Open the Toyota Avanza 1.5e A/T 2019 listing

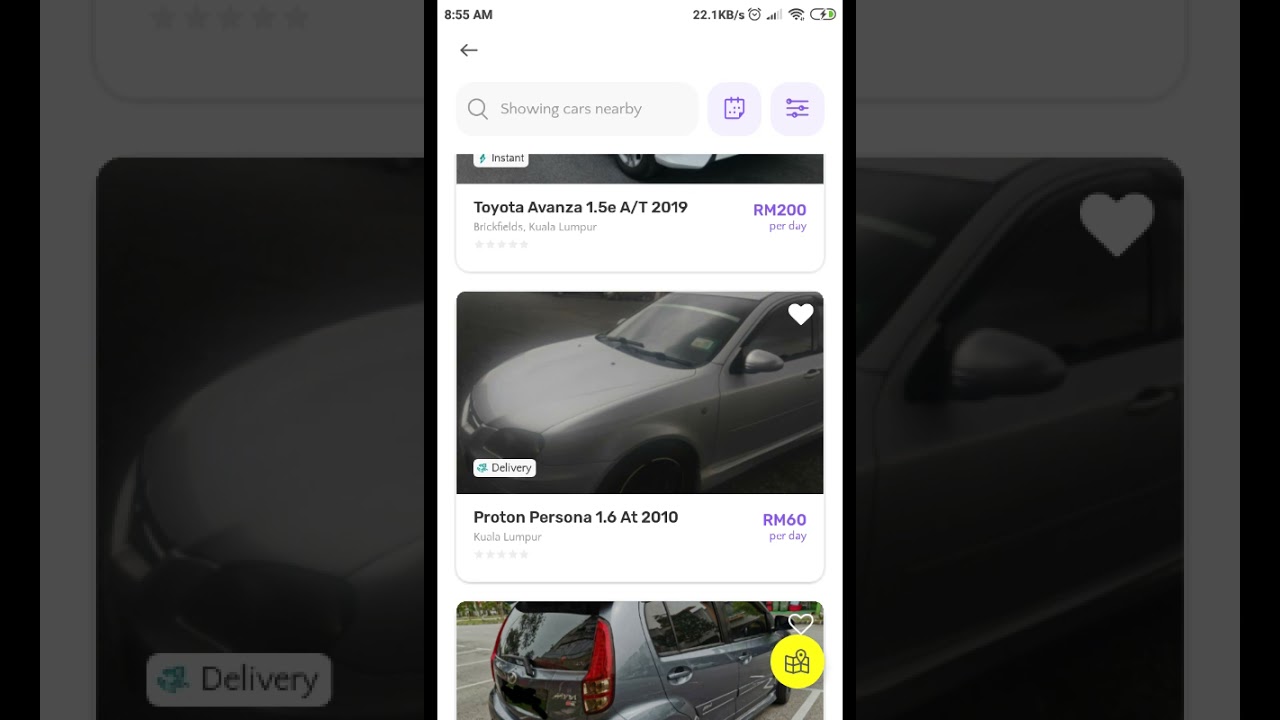click(x=580, y=208)
